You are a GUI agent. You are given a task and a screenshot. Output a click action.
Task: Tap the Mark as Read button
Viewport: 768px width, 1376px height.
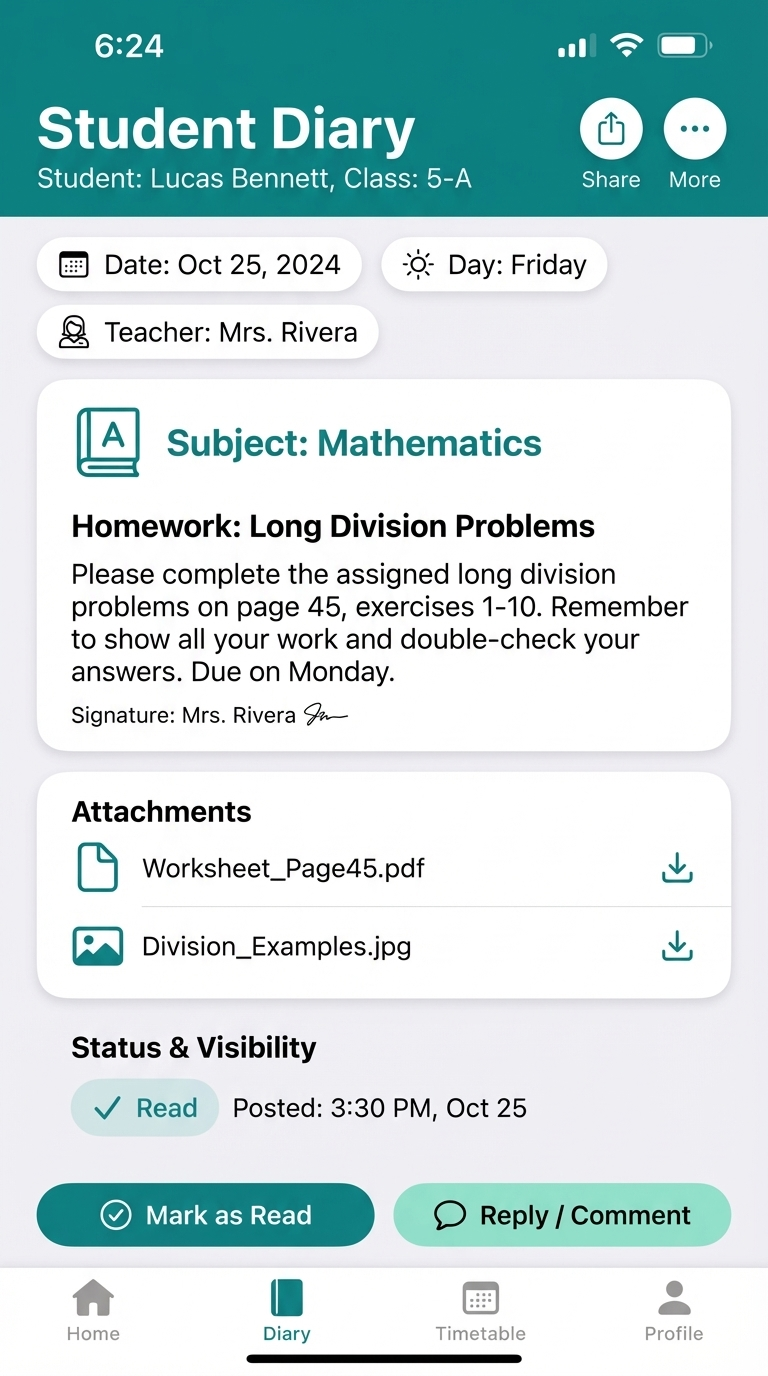206,1215
